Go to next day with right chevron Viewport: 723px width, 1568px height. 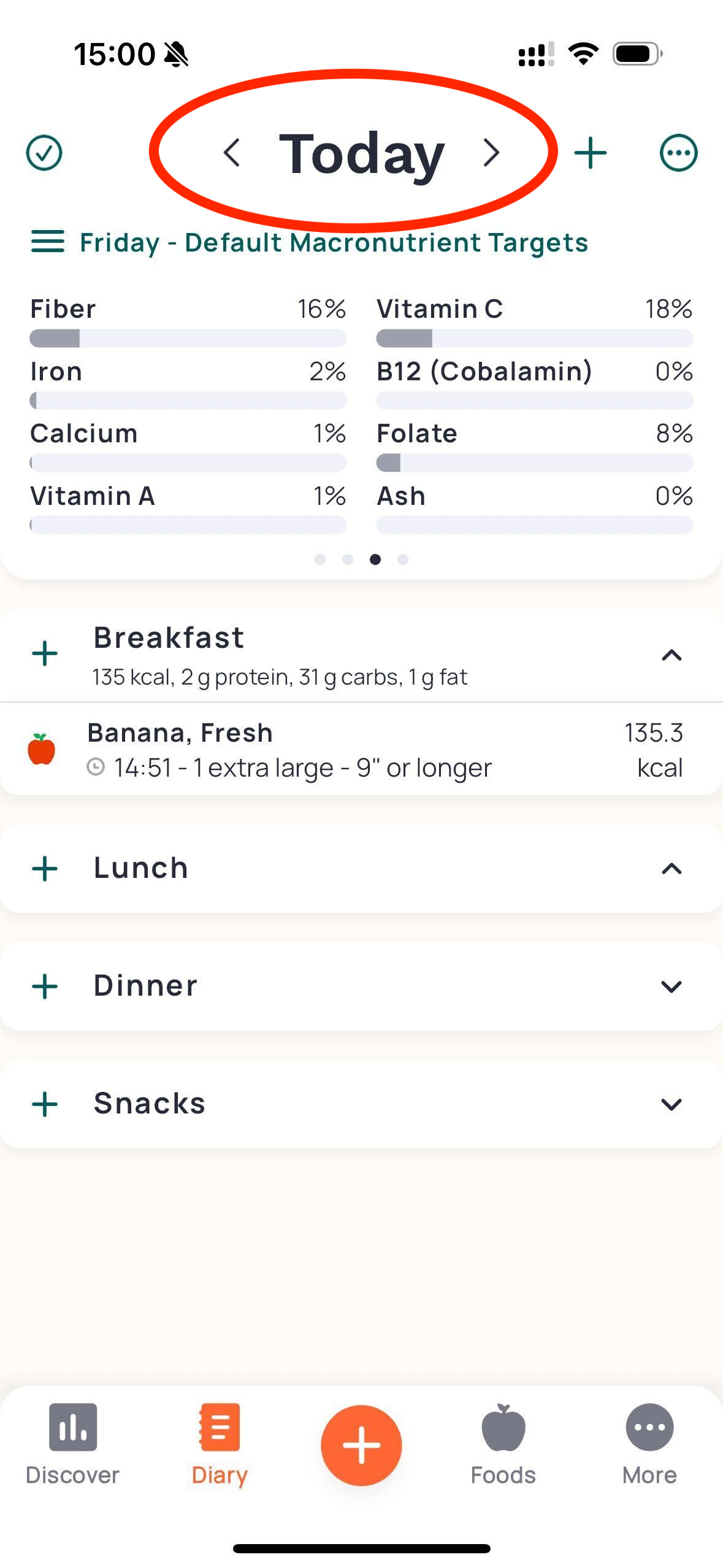point(491,153)
